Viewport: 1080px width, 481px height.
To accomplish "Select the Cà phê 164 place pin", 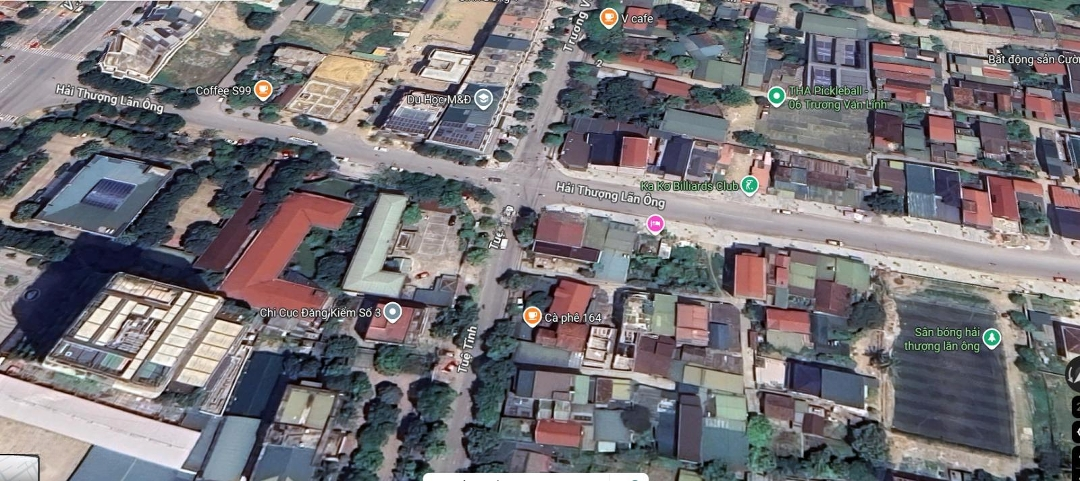I will click(x=532, y=316).
